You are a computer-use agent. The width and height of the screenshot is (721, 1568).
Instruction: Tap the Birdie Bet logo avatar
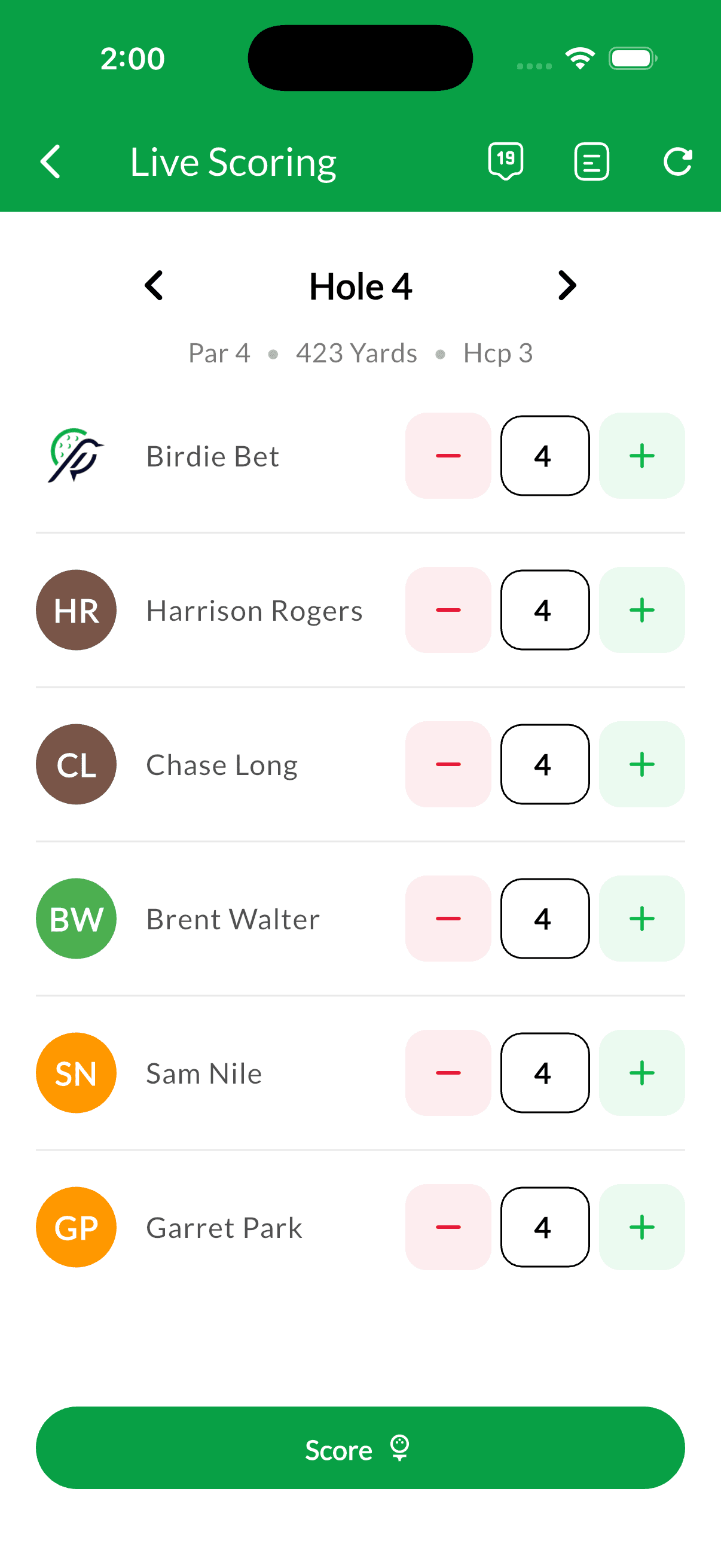[76, 456]
